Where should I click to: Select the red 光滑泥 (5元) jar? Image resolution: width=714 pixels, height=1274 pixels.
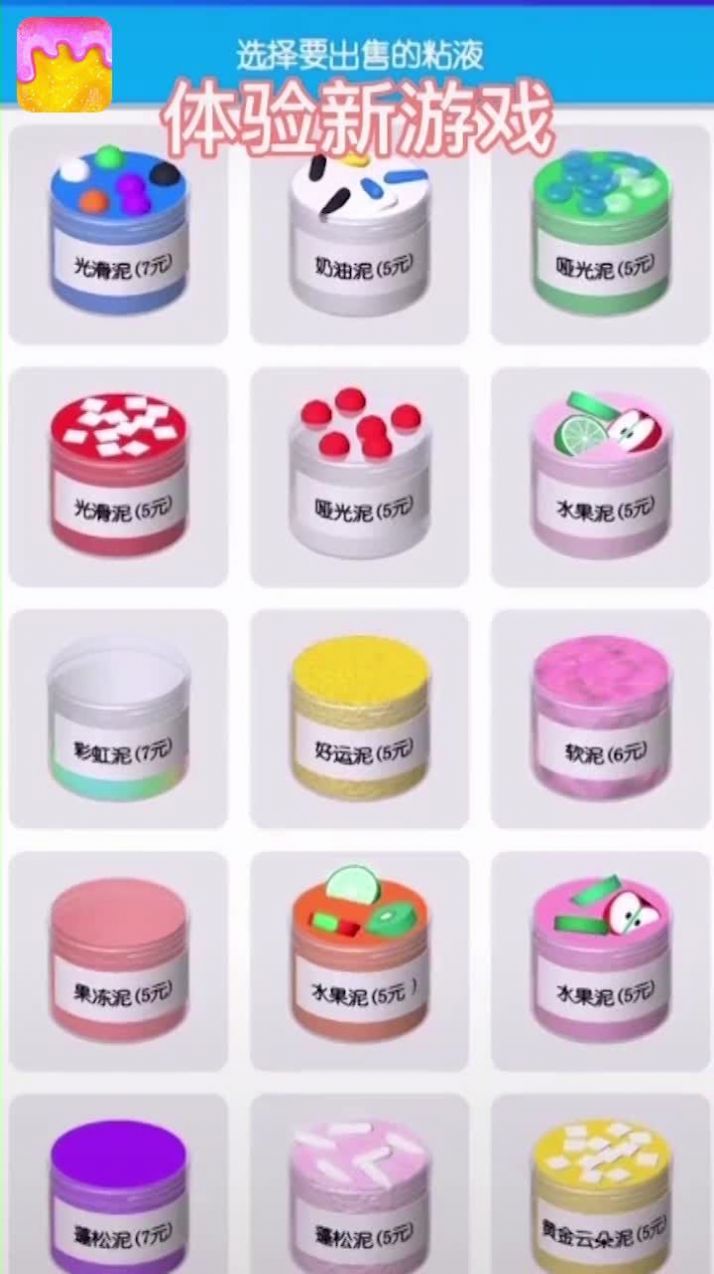118,476
